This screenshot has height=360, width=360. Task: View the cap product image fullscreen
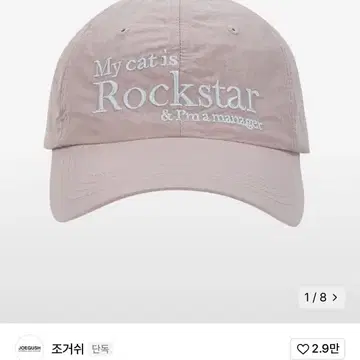click(x=180, y=161)
